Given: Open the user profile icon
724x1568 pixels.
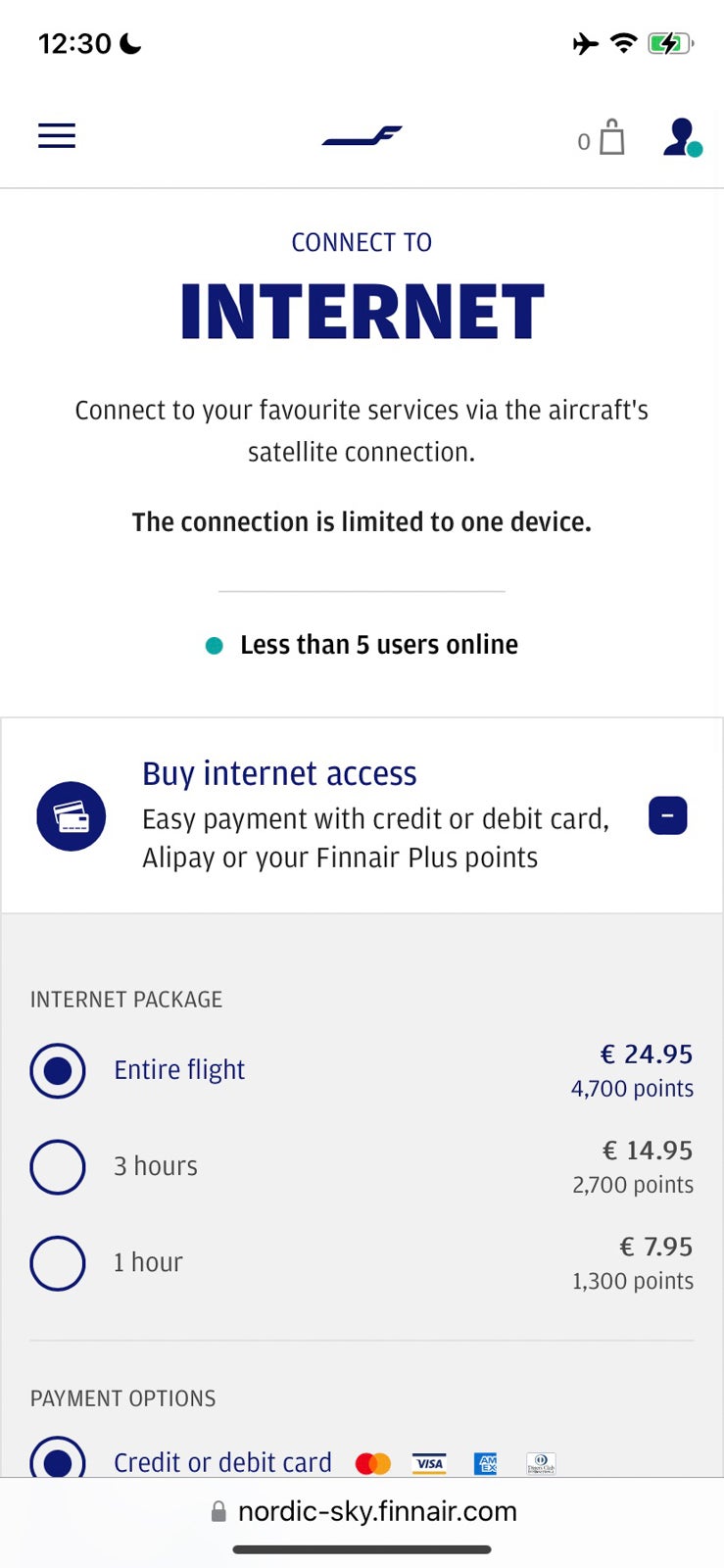Looking at the screenshot, I should point(682,138).
